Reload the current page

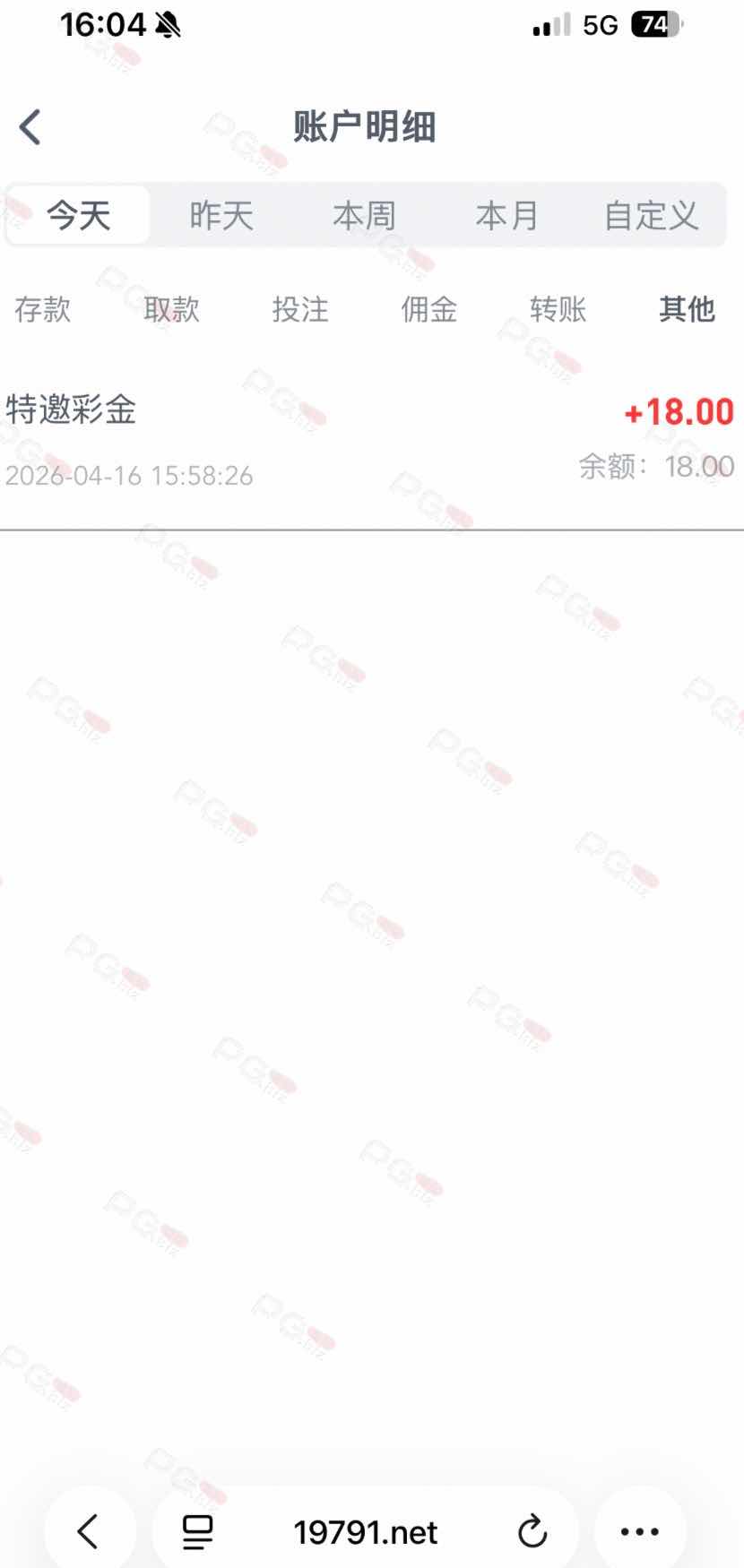point(532,1531)
